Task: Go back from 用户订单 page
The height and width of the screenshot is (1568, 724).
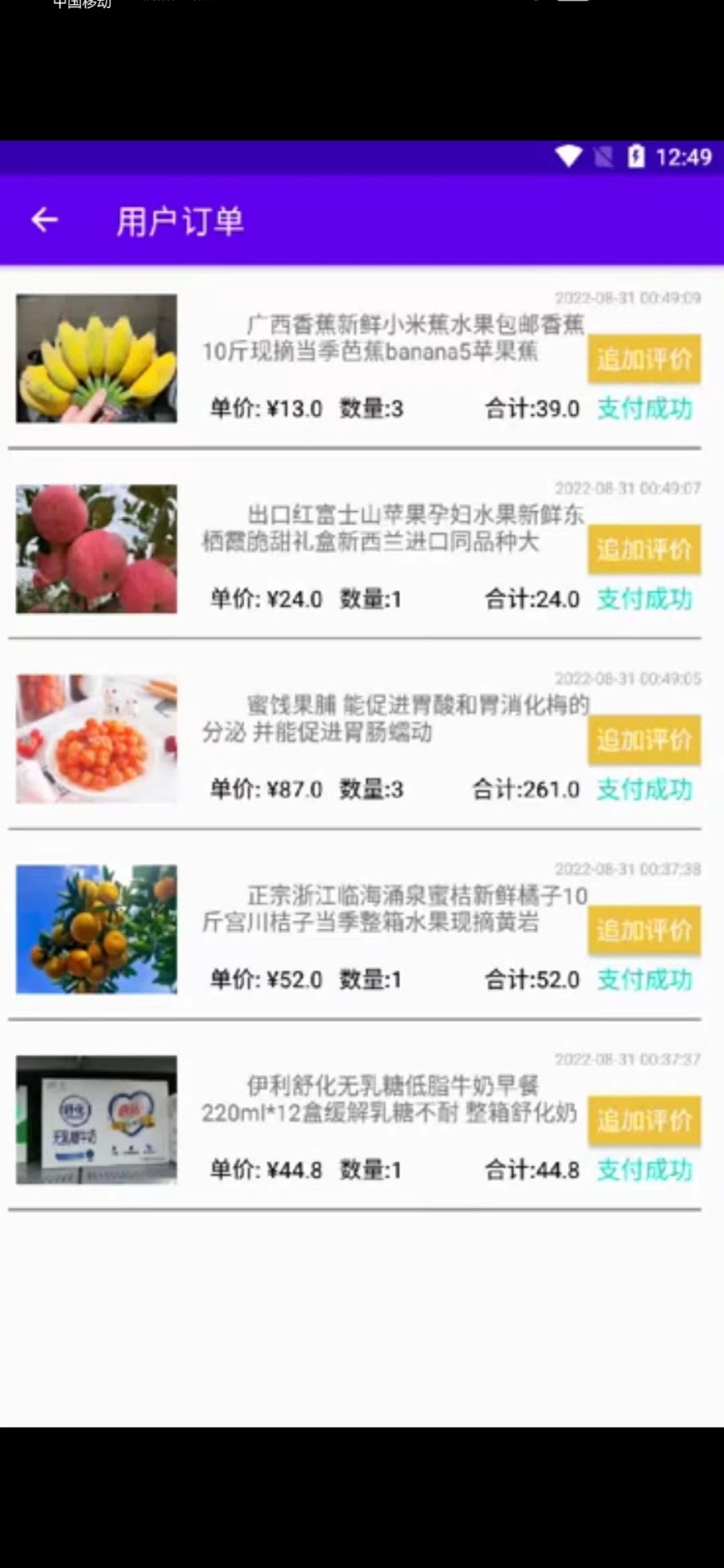Action: tap(45, 220)
